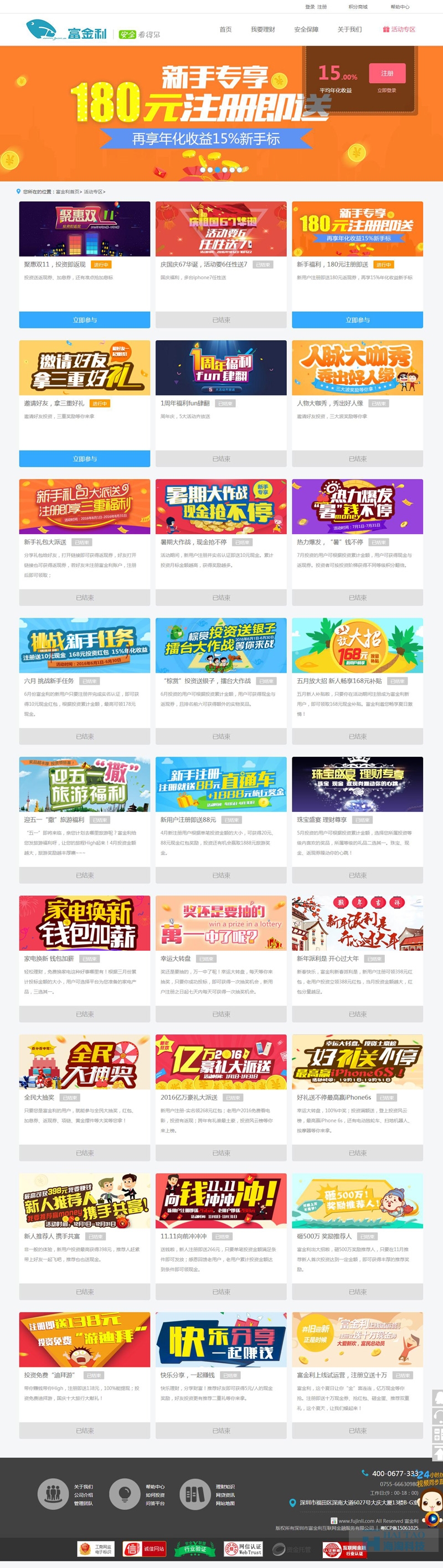Open the 庆国庆67华诞 activity card

(x=221, y=229)
